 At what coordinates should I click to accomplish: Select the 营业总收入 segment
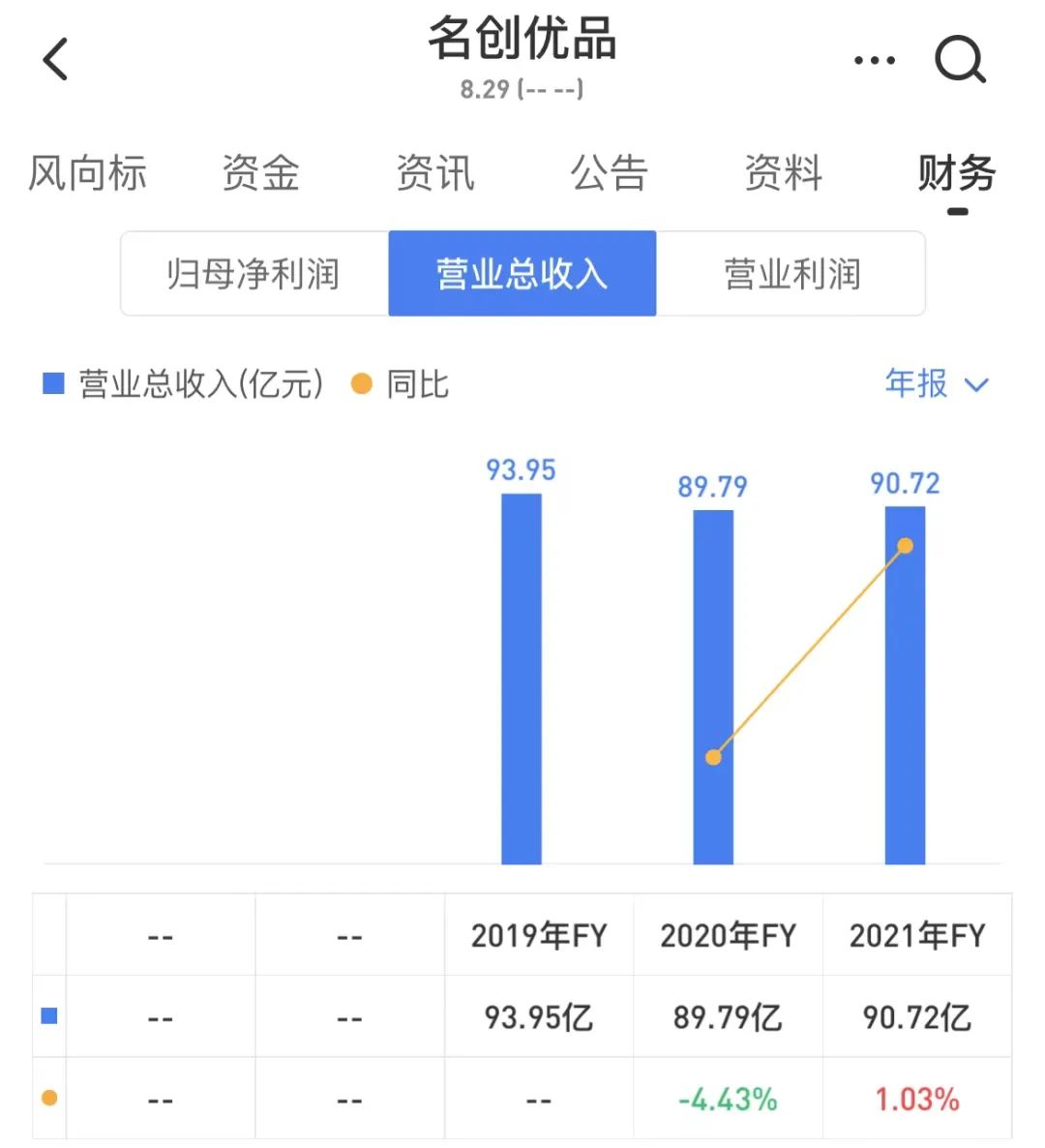(x=522, y=274)
